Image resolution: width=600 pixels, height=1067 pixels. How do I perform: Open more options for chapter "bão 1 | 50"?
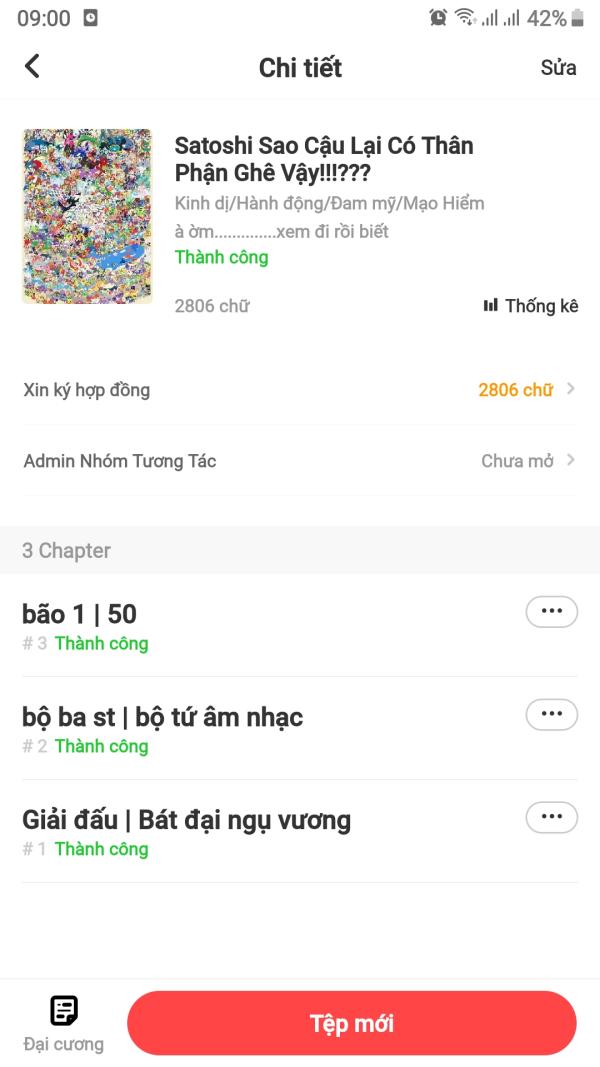pyautogui.click(x=551, y=612)
